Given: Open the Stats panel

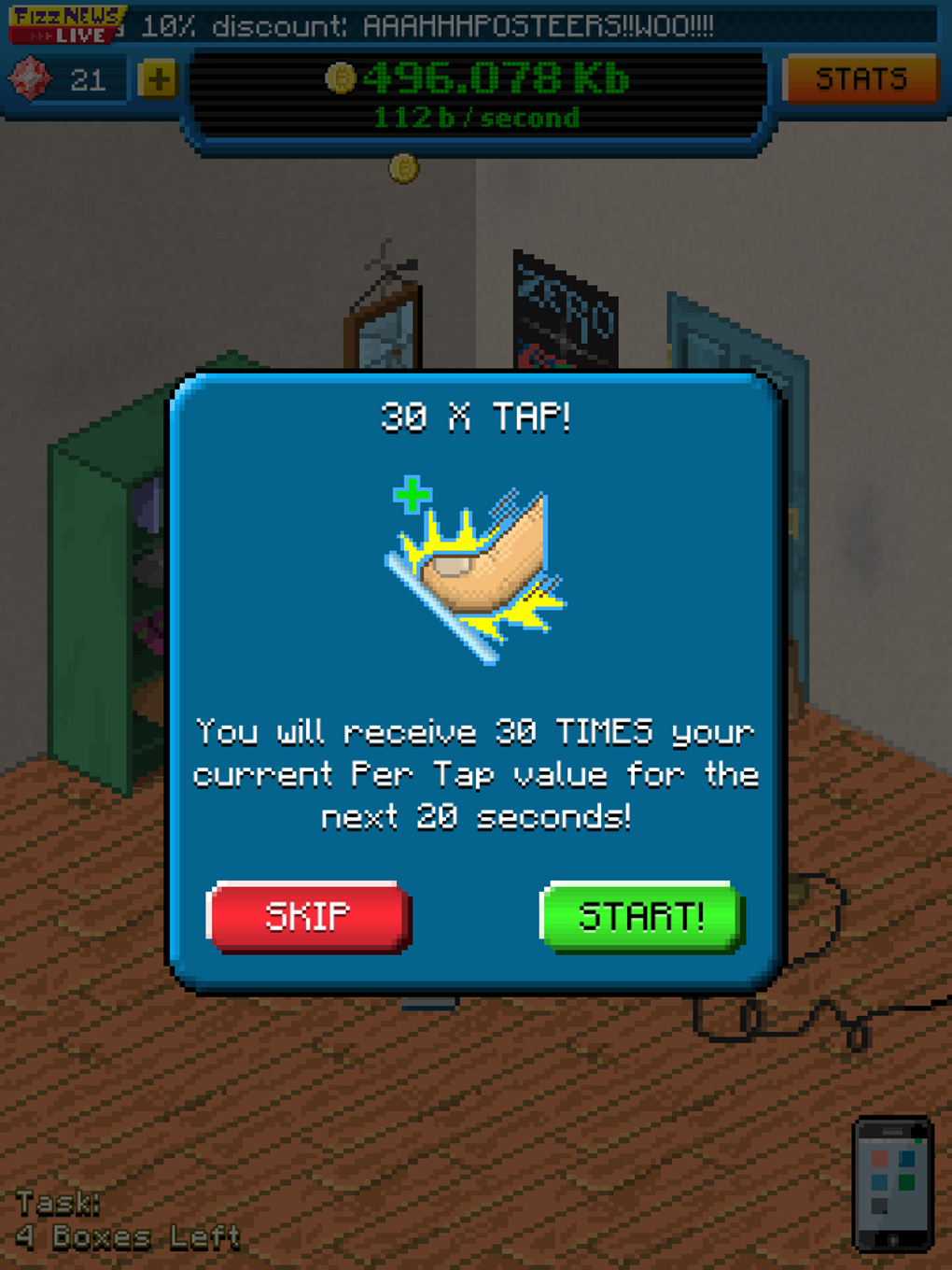Looking at the screenshot, I should (861, 79).
